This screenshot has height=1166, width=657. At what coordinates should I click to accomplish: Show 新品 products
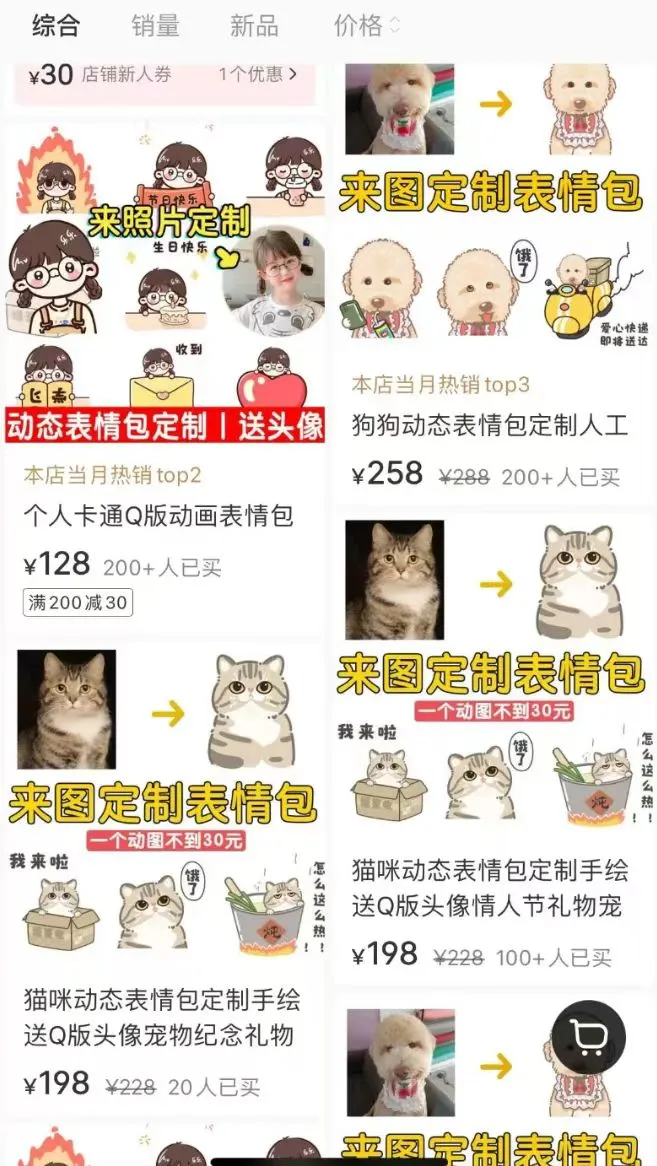[254, 26]
